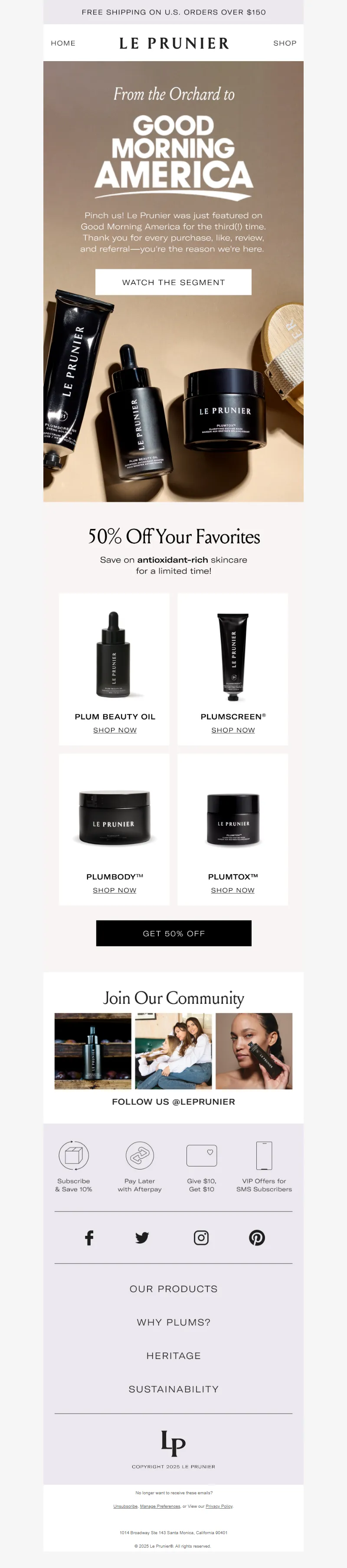Follow us @LEPRUNIER link
Screen dimensions: 347x1568
(173, 1102)
